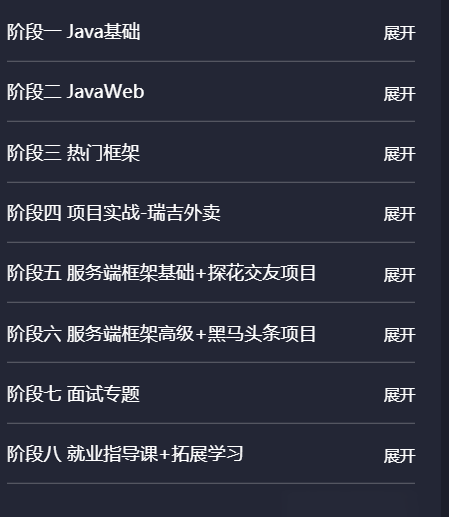The width and height of the screenshot is (449, 517).
Task: Expand 阶段七 面试专题
Action: [399, 395]
